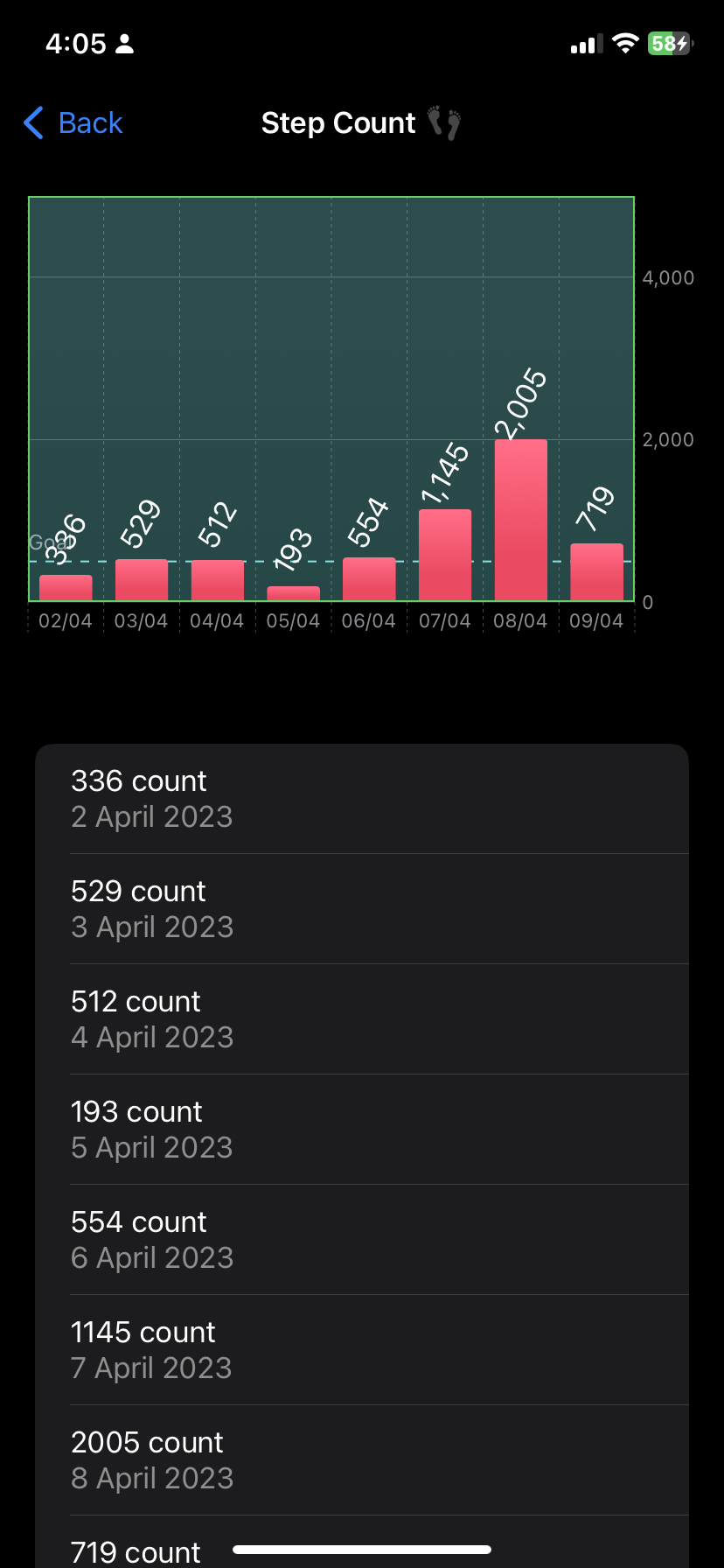Select the 512 count entry for 4 April
Screen dimensions: 724x1568
pyautogui.click(x=362, y=1019)
